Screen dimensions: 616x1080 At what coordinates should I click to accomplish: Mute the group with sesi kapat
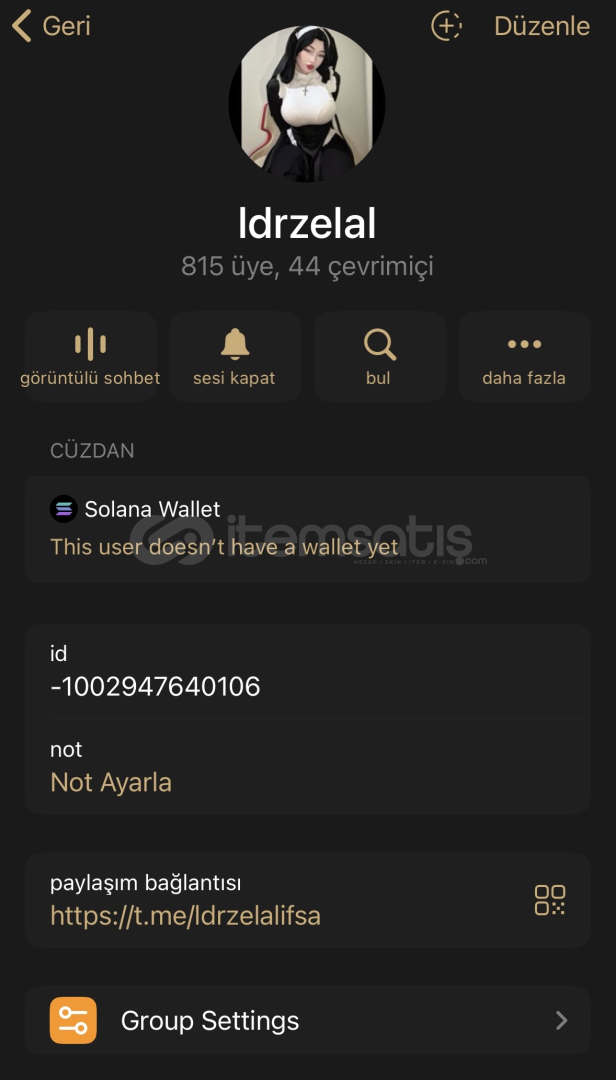click(x=234, y=357)
